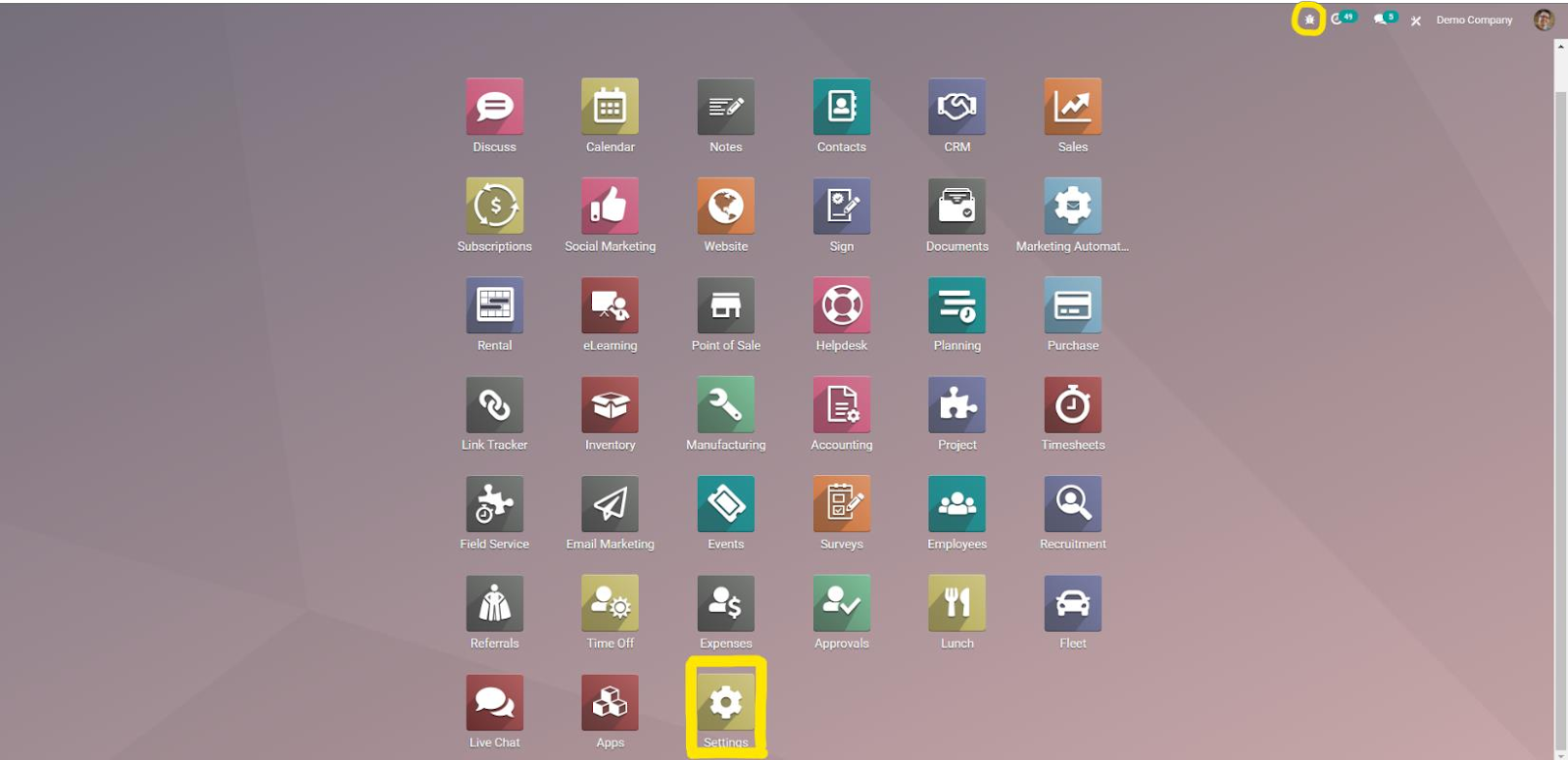Open the user avatar menu
The image size is (1568, 760).
1543,20
